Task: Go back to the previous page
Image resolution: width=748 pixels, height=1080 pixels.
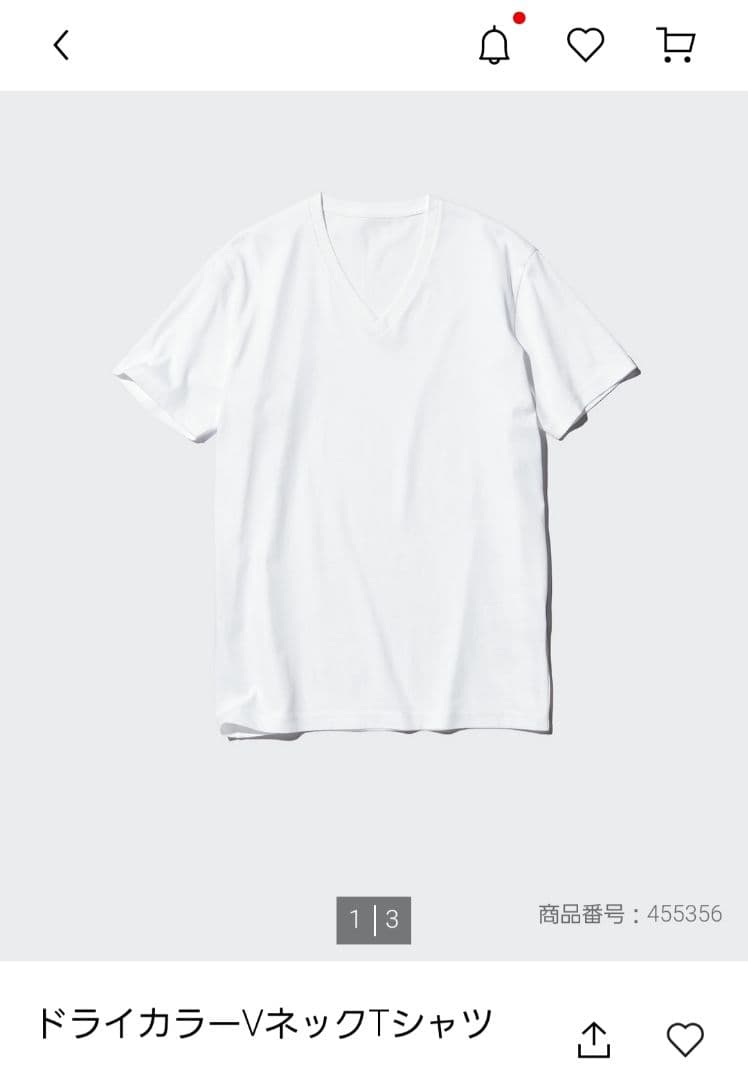Action: coord(62,45)
